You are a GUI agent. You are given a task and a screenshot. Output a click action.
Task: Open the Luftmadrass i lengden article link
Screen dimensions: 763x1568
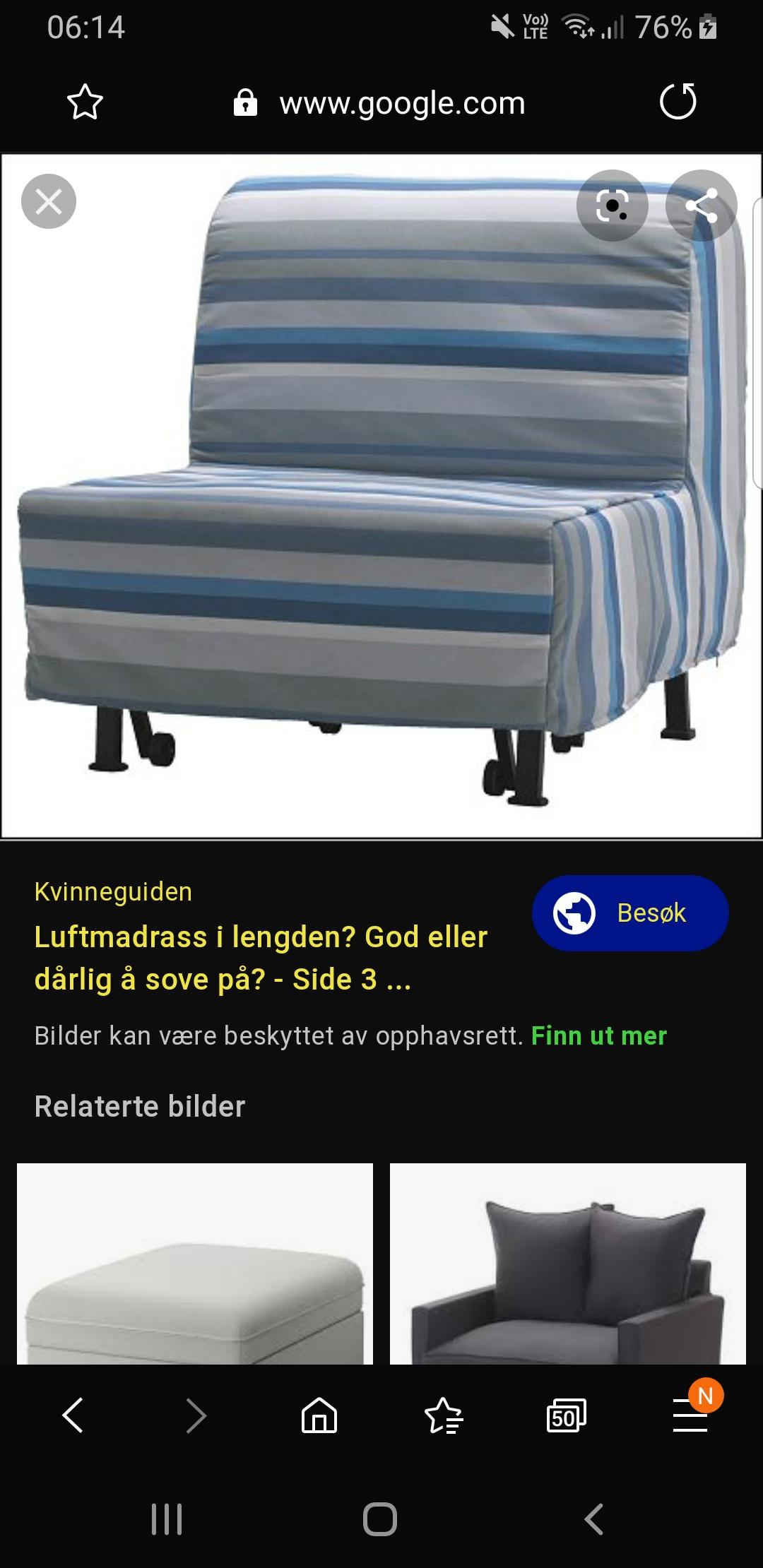click(x=261, y=958)
